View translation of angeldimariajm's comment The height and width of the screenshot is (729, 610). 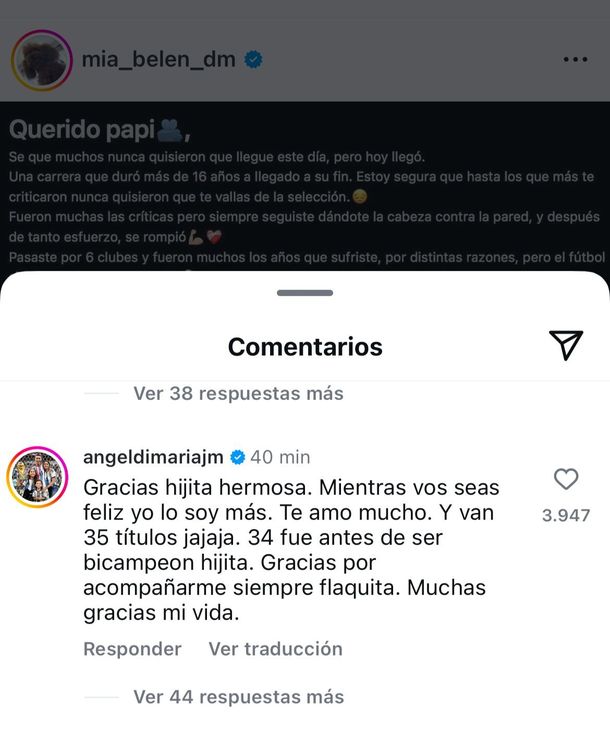[x=275, y=649]
